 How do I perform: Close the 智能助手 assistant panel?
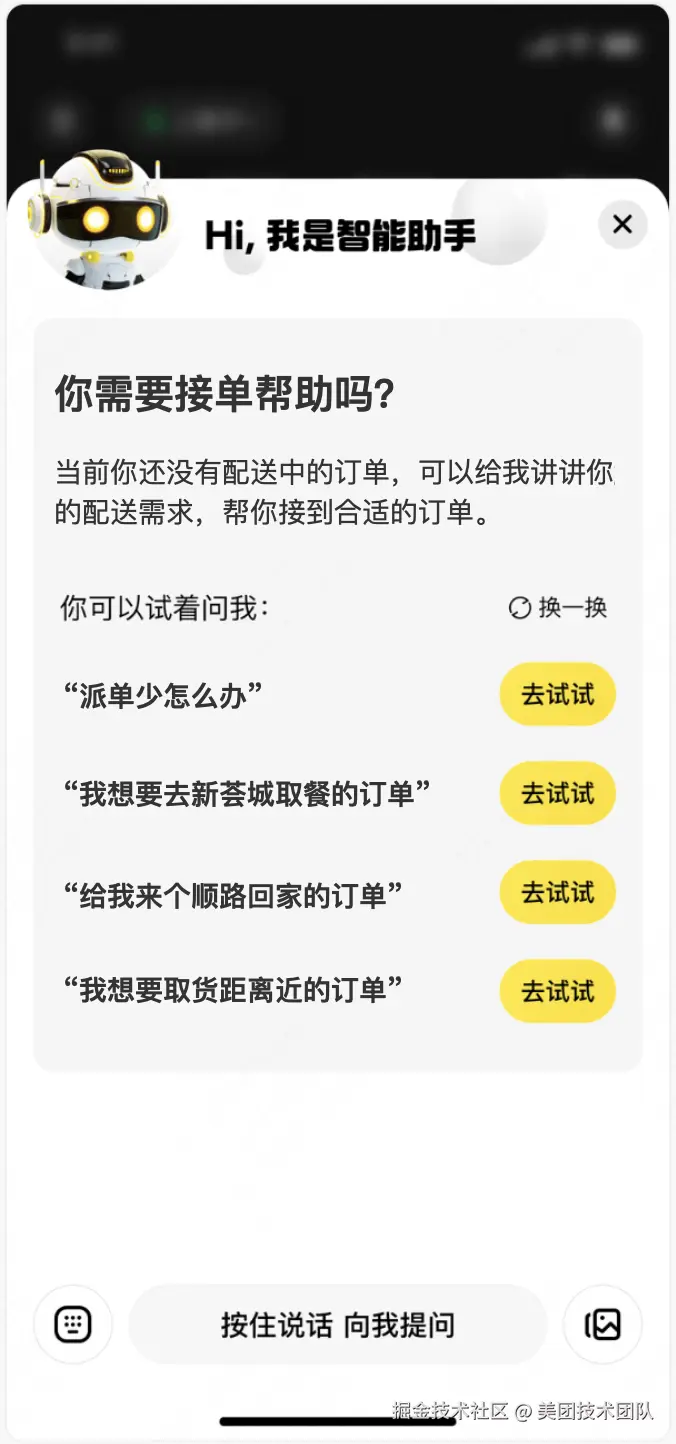623,224
